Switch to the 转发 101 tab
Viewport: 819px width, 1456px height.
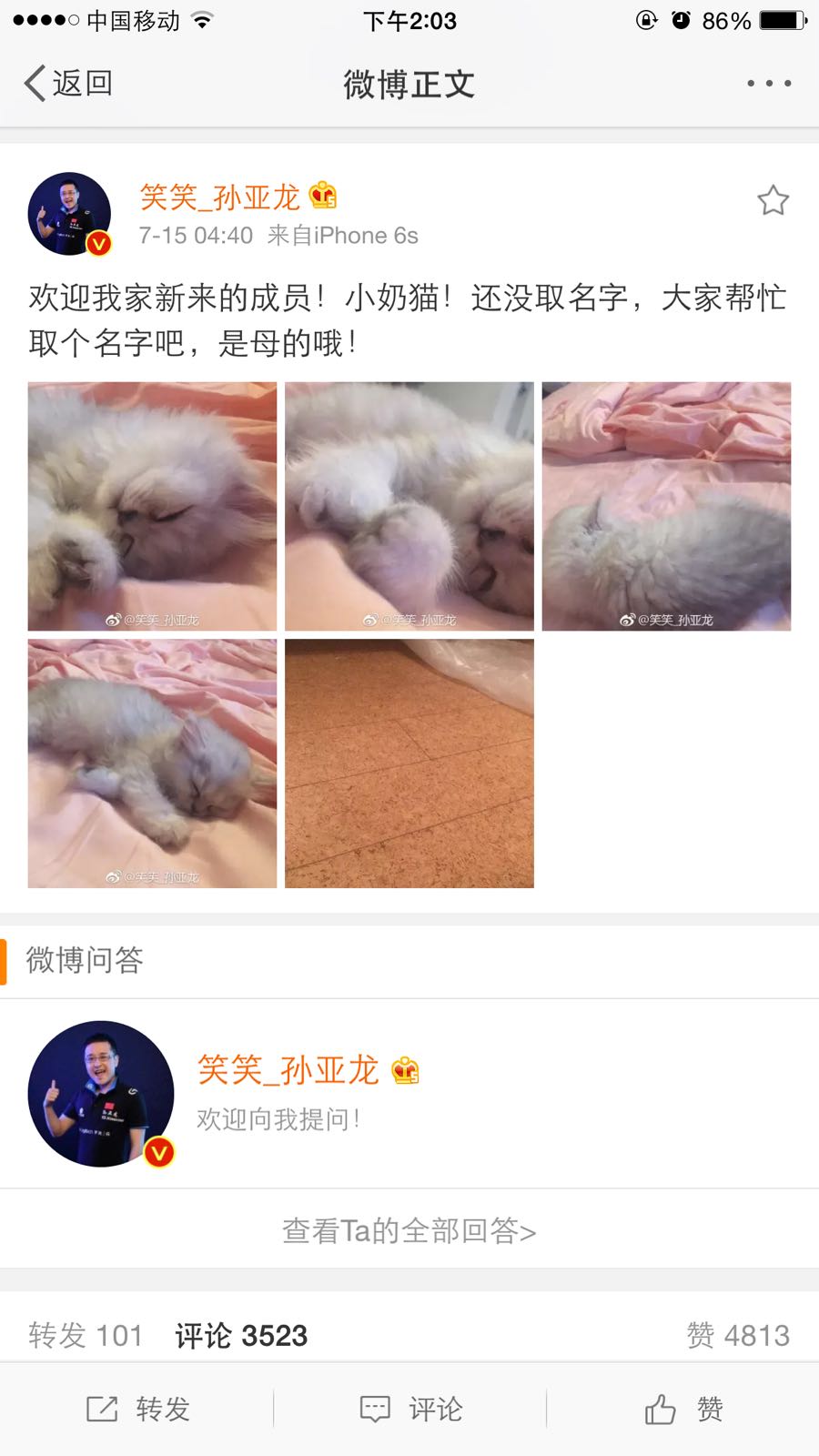[x=86, y=1335]
